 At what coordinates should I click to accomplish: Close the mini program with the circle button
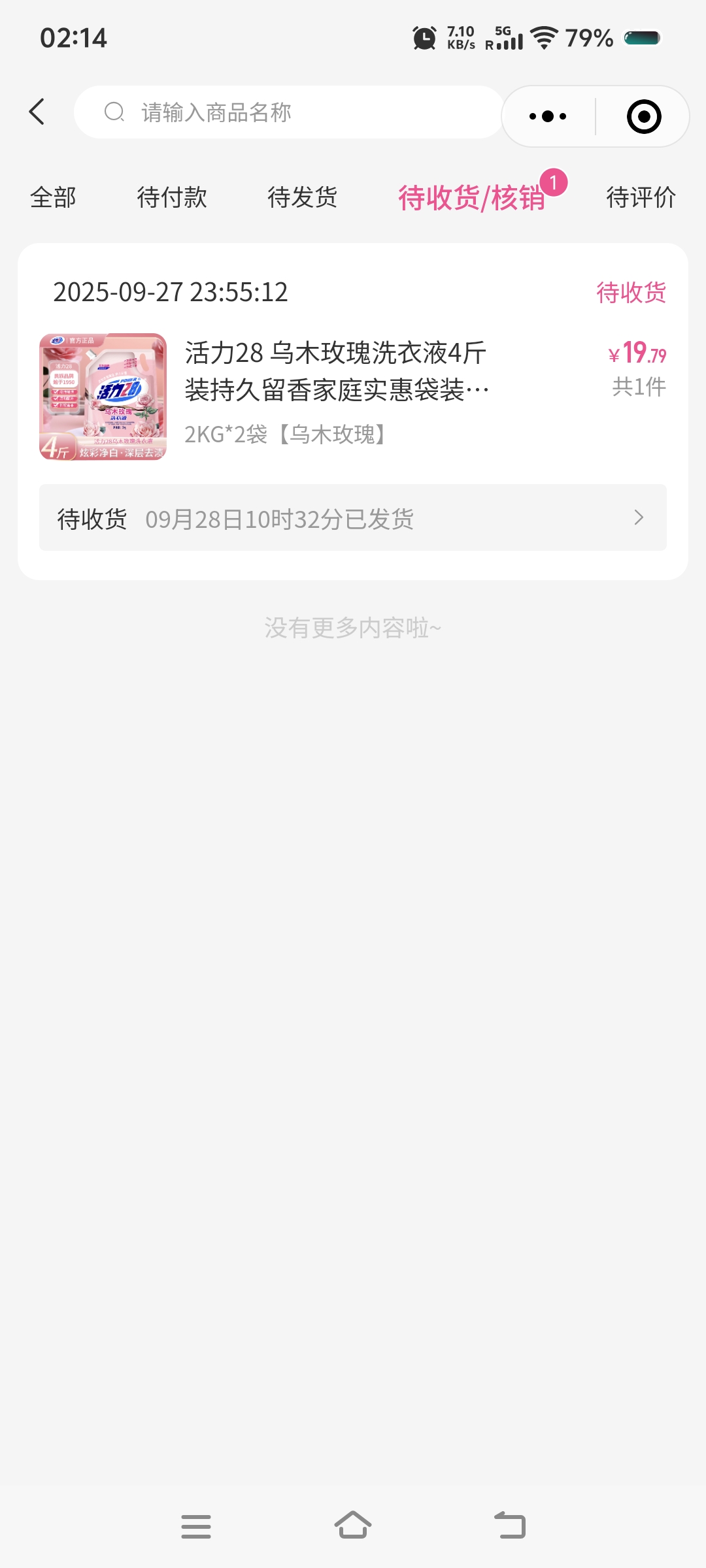pos(644,117)
